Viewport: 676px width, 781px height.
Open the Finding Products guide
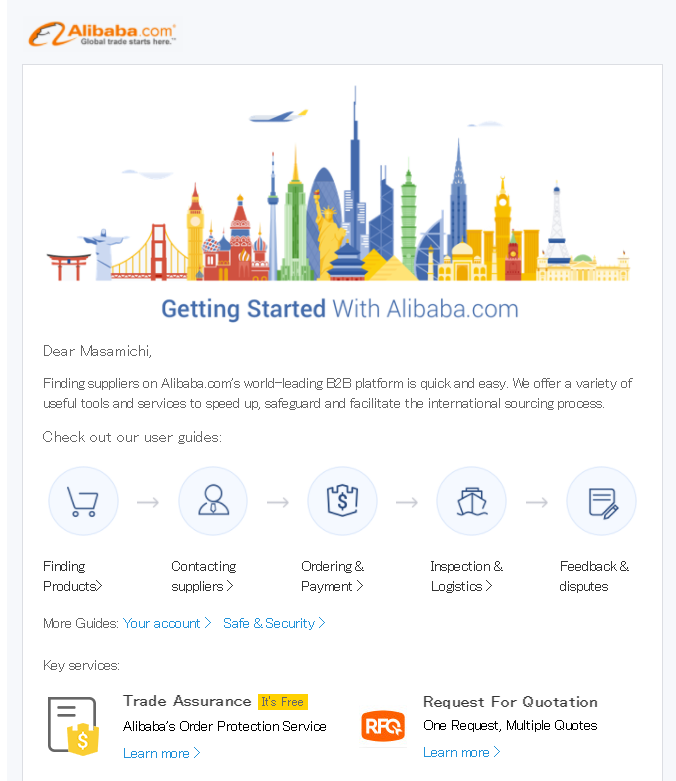tap(72, 576)
